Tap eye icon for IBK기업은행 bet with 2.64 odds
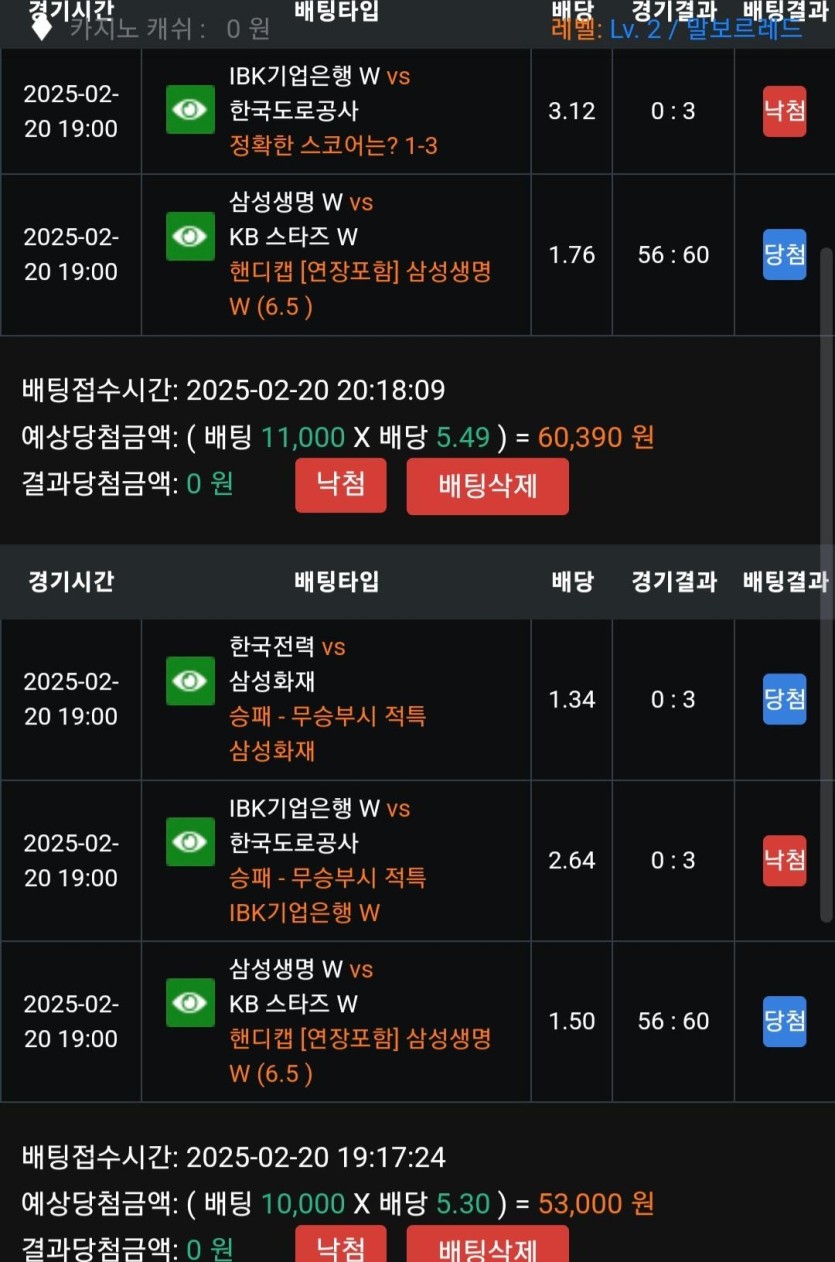835x1262 pixels. tap(190, 842)
